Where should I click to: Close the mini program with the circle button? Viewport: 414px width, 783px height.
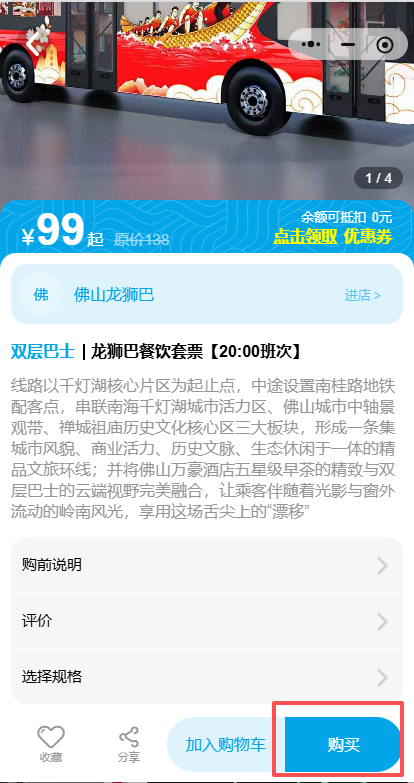pos(385,45)
